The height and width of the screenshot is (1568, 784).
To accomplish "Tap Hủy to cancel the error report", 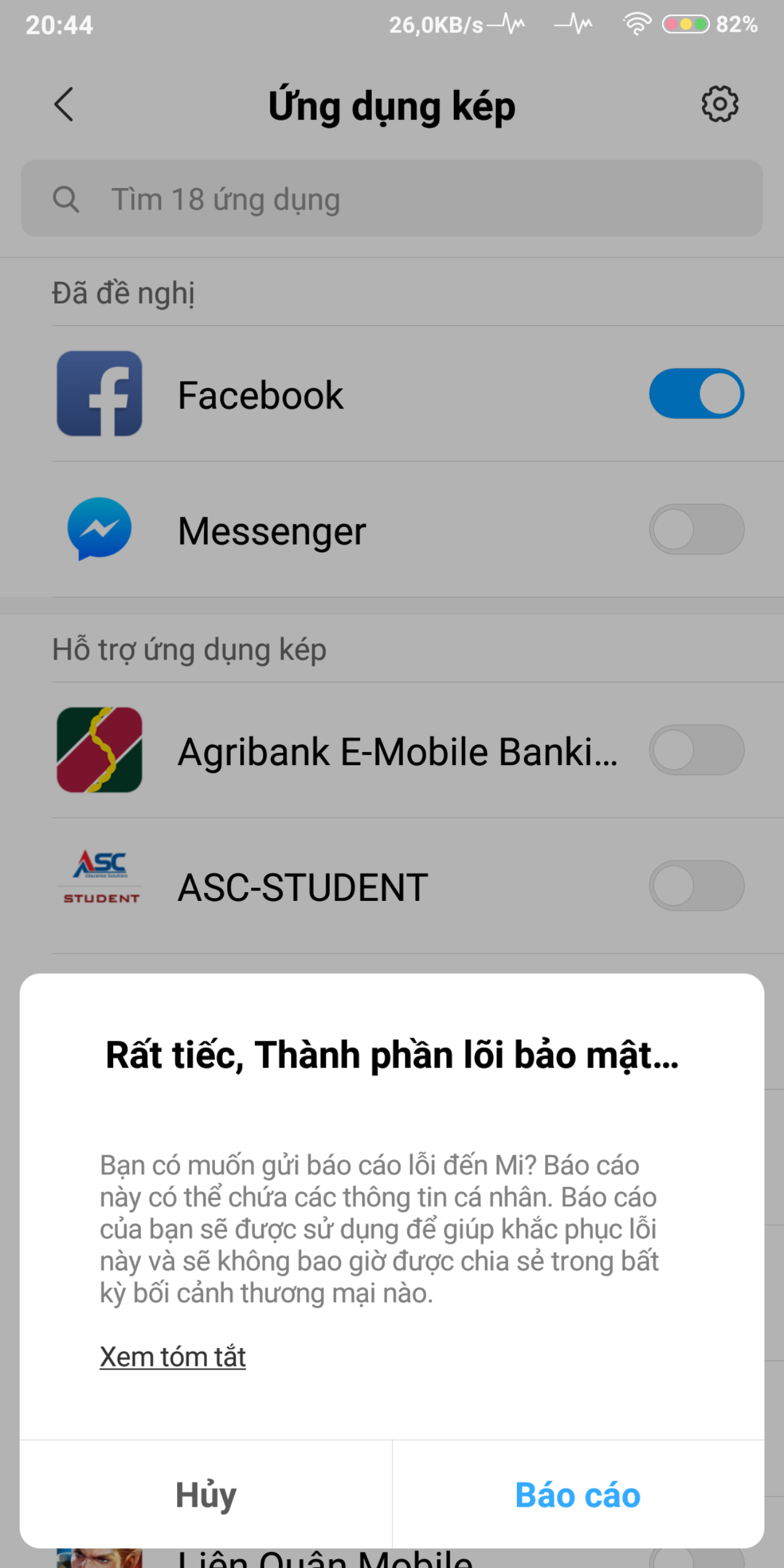I will tap(206, 1494).
